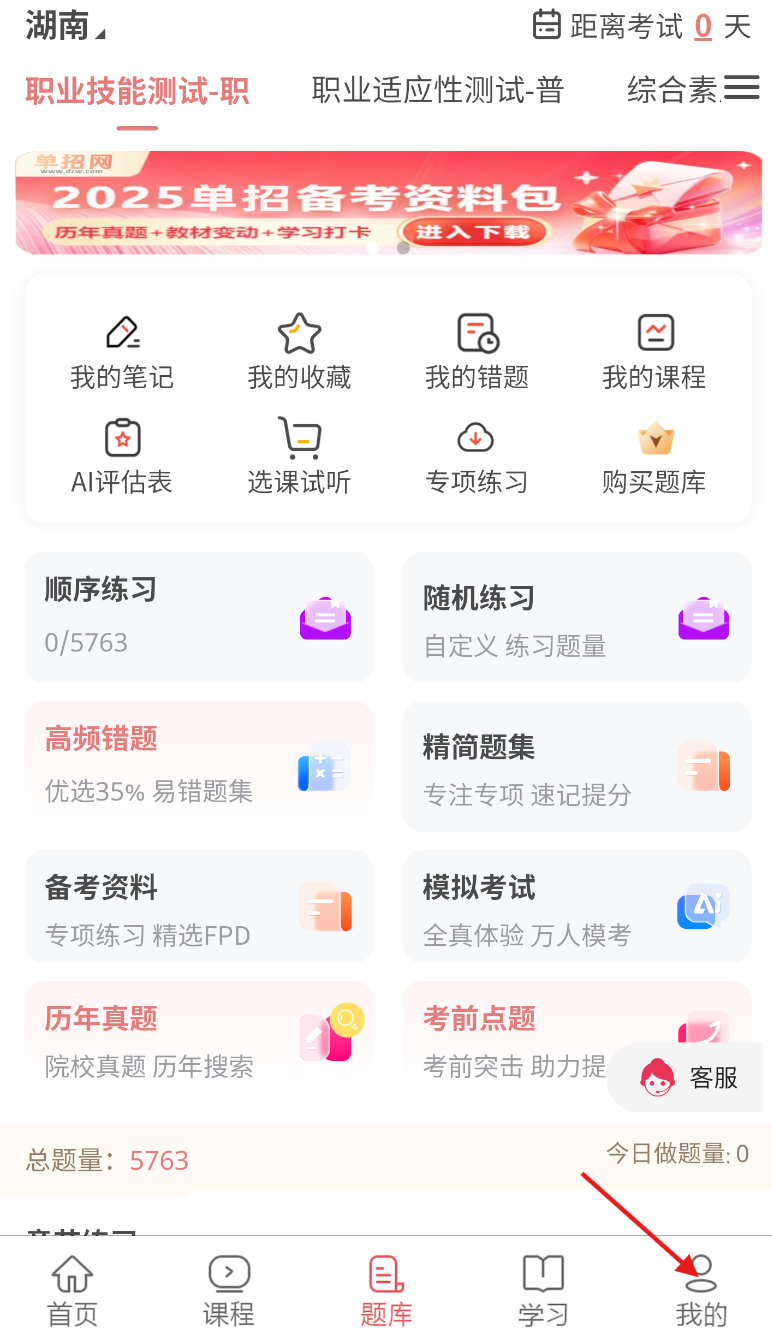Open the 高频错题 card
The height and width of the screenshot is (1333, 772).
[x=199, y=766]
